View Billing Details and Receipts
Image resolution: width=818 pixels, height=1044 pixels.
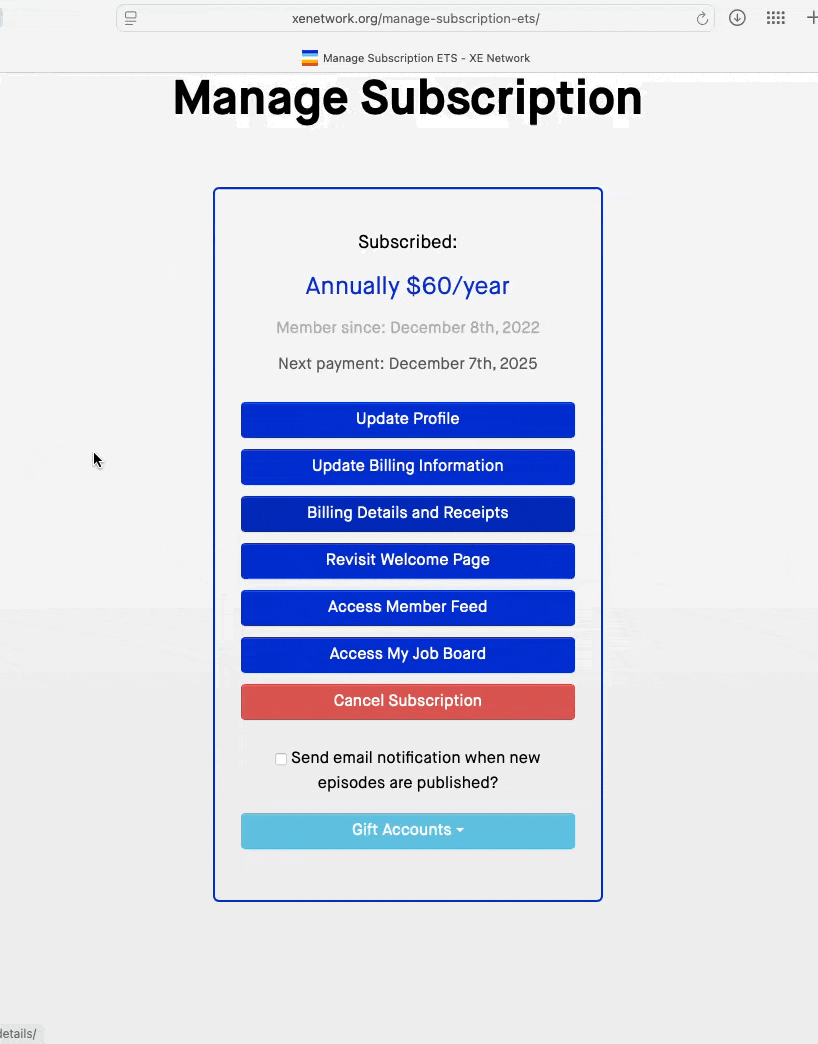click(x=407, y=513)
